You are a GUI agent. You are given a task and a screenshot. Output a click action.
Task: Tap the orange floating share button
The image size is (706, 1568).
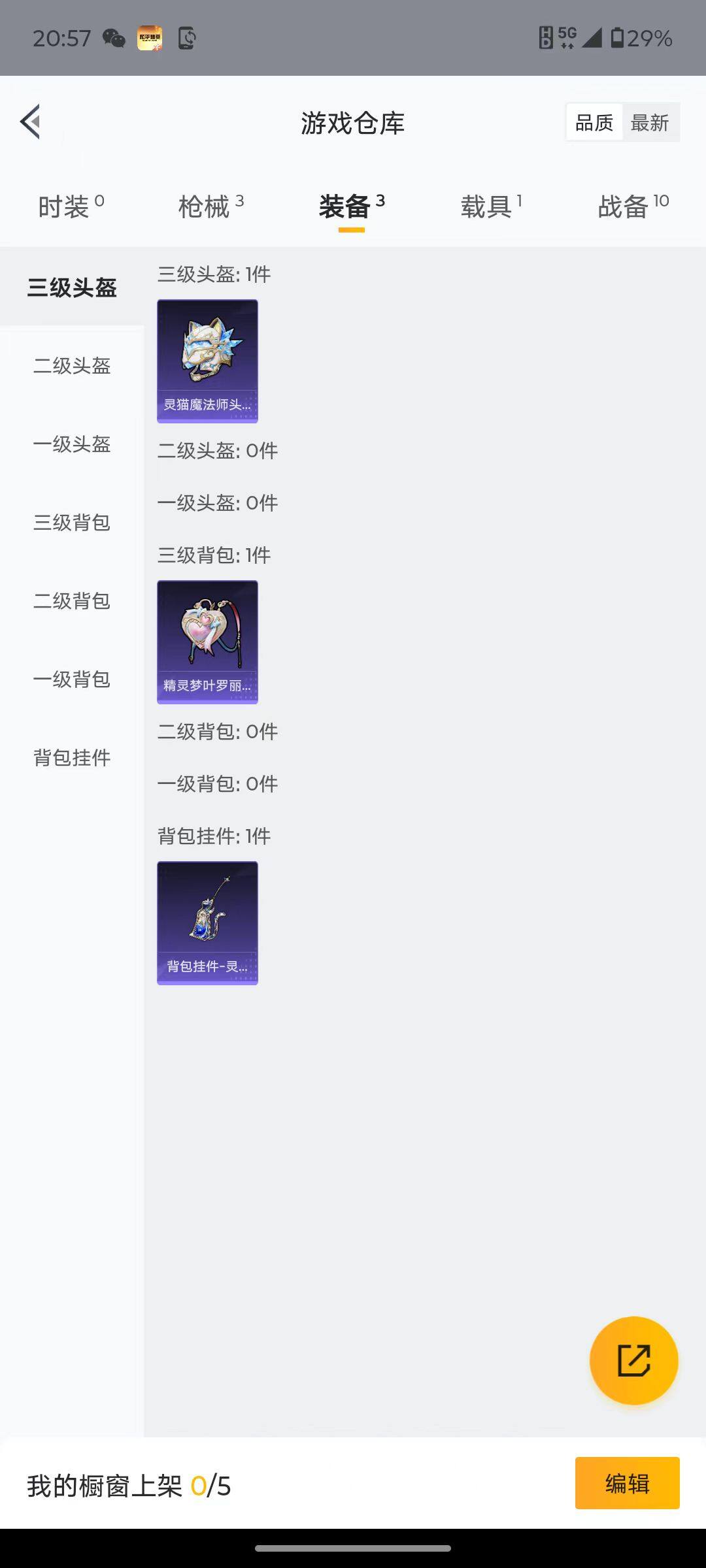click(x=633, y=1360)
